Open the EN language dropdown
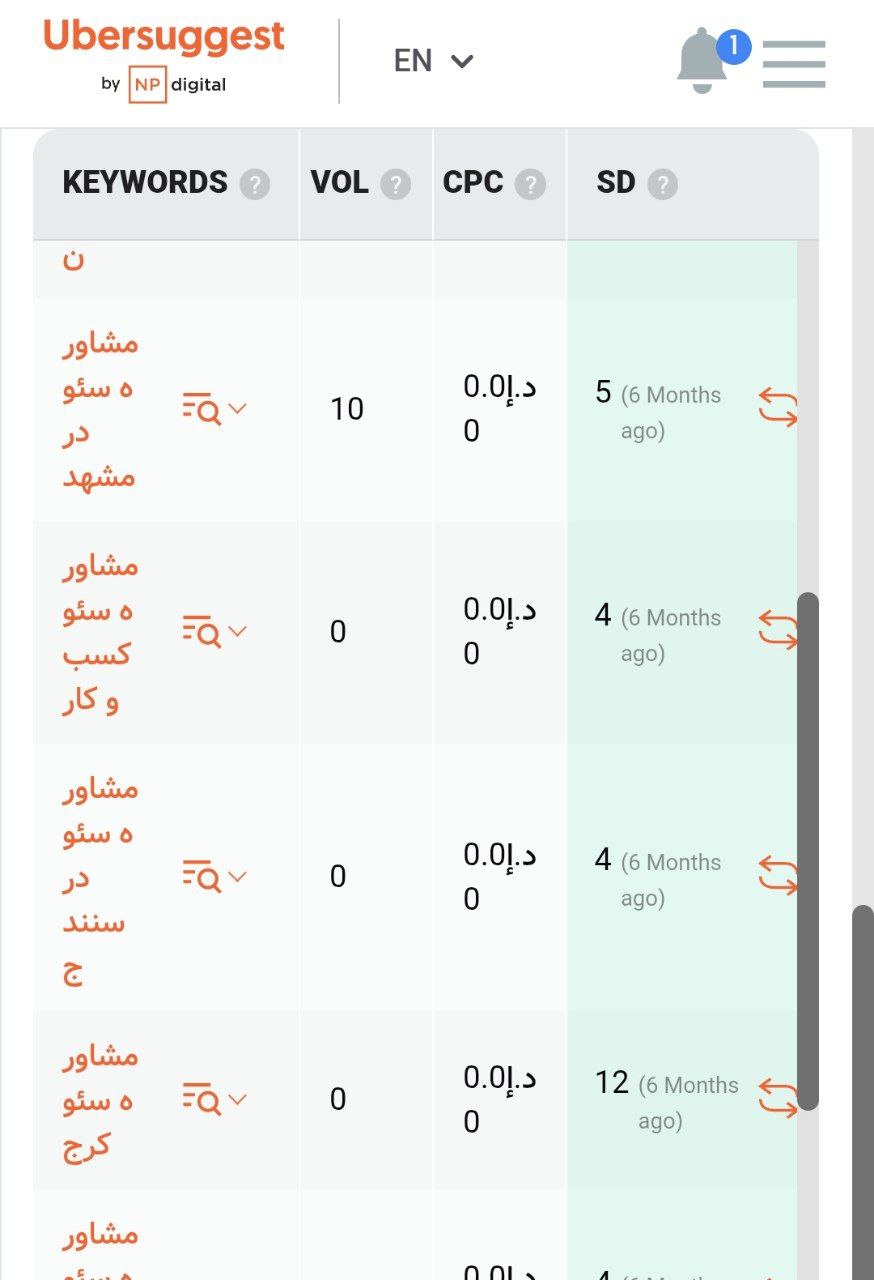This screenshot has width=874, height=1280. pos(432,61)
